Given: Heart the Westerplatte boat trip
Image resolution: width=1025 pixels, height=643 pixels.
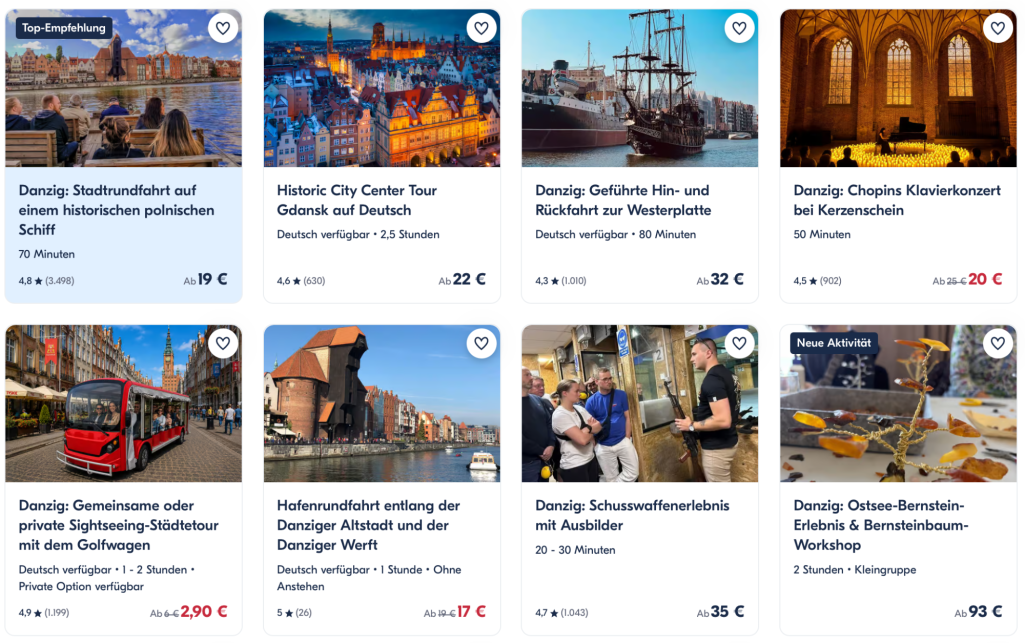Looking at the screenshot, I should (x=739, y=28).
